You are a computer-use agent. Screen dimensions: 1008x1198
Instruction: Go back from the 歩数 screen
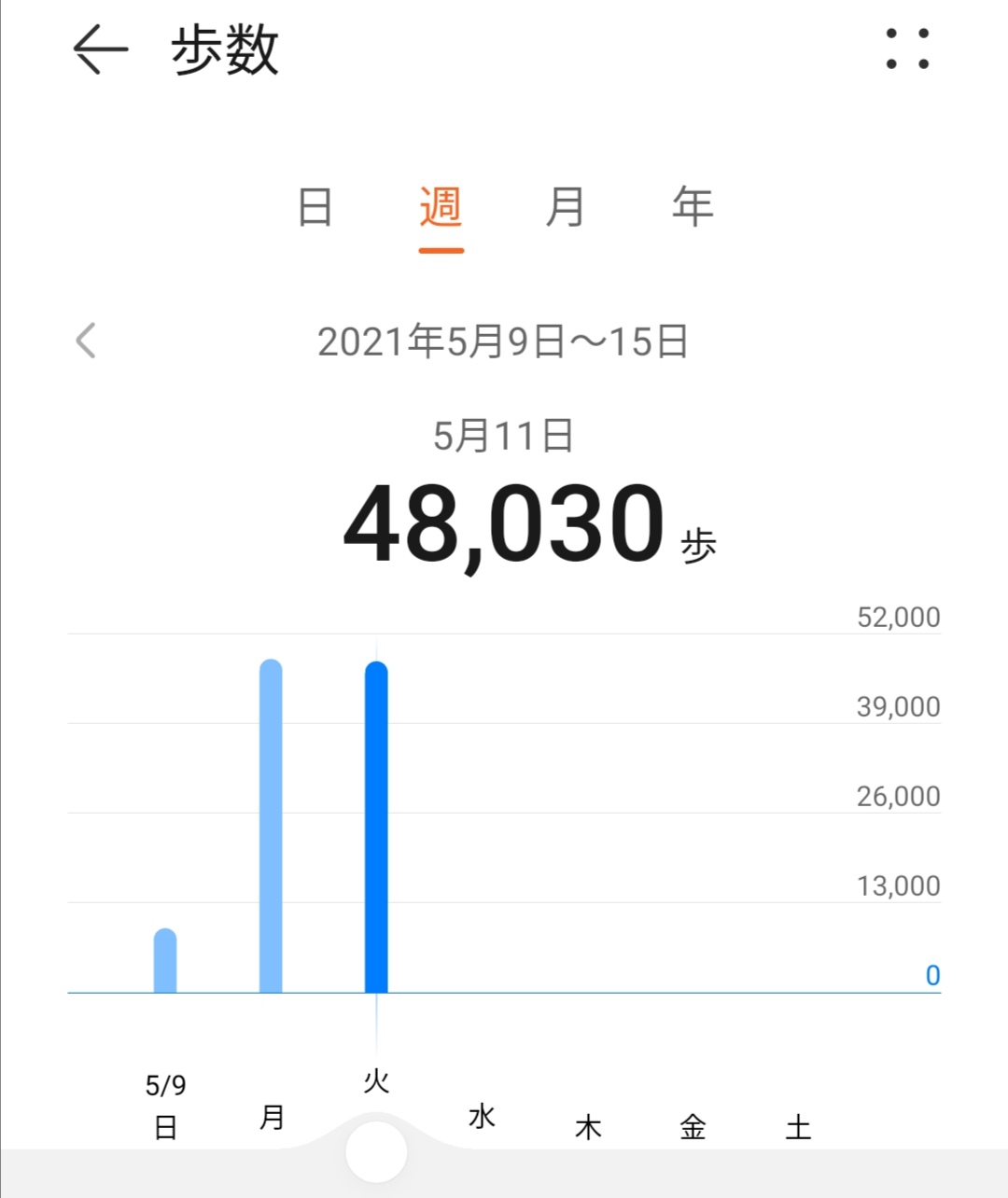pos(100,49)
